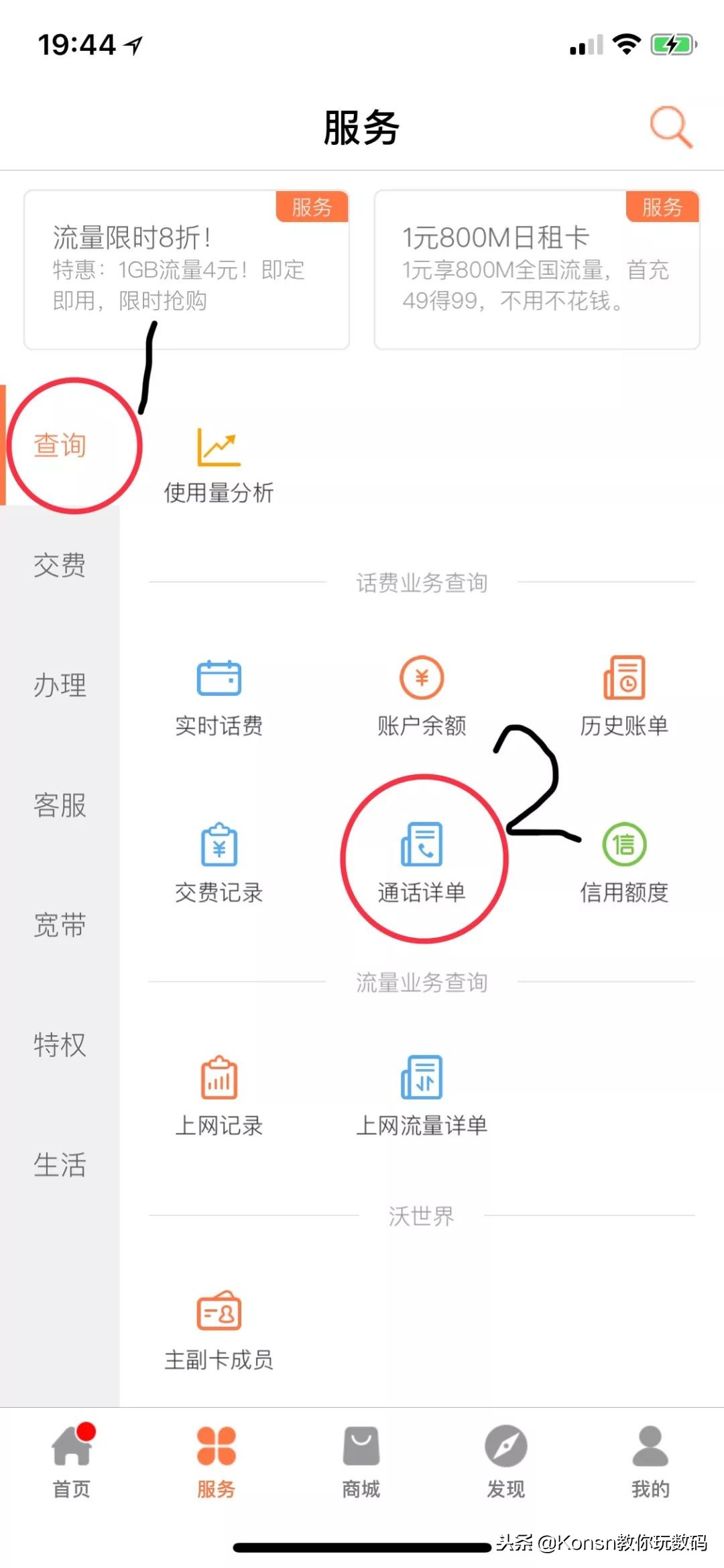Open 客服 customer service tab

click(60, 804)
